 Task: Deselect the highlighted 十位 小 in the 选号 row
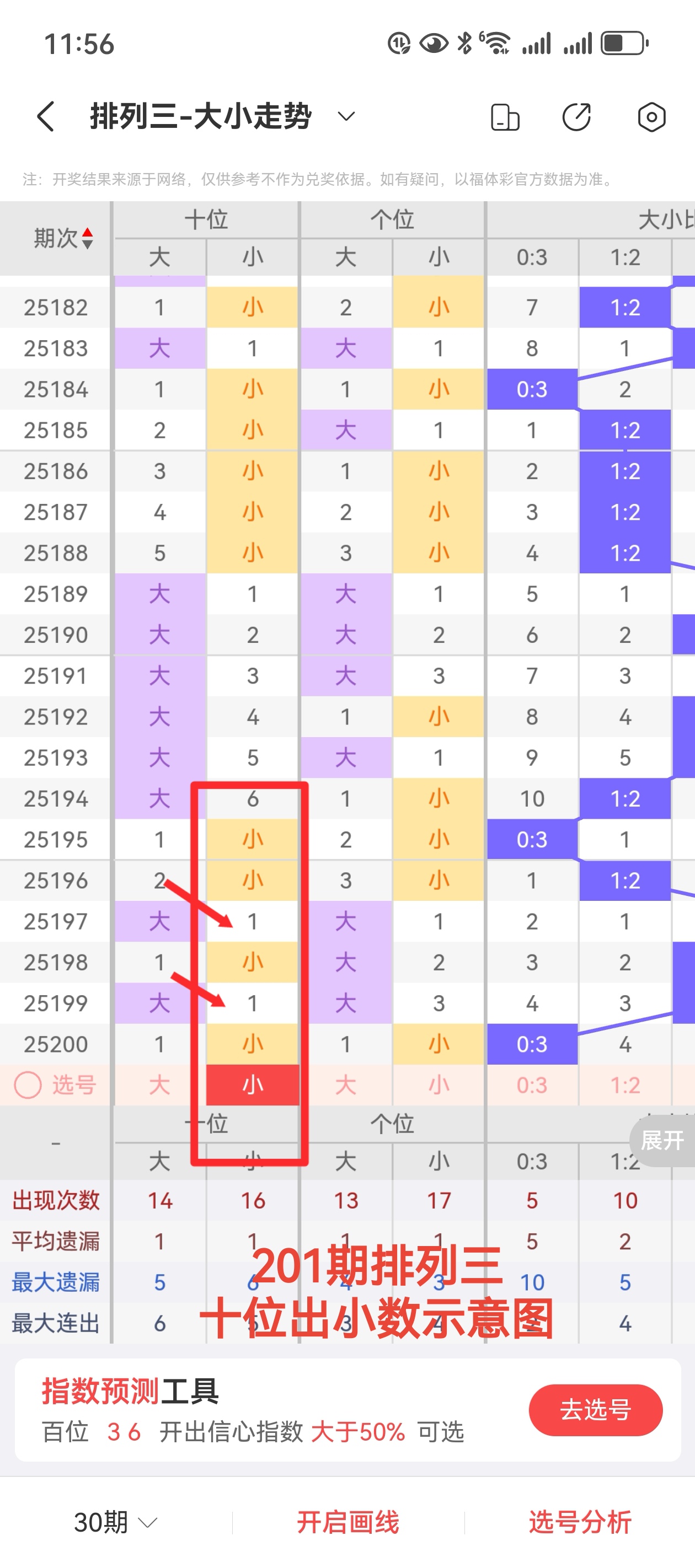[253, 1084]
